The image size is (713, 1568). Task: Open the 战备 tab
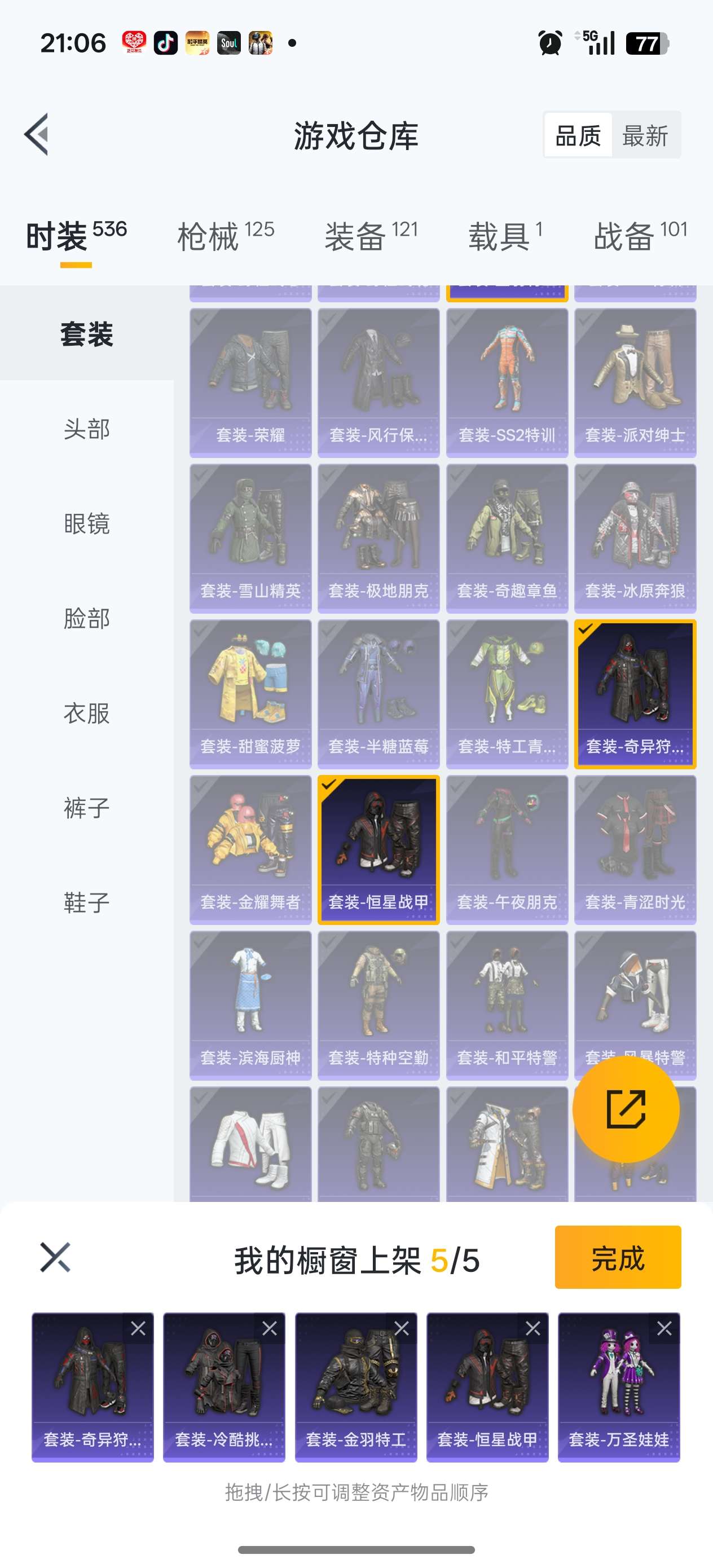point(640,236)
